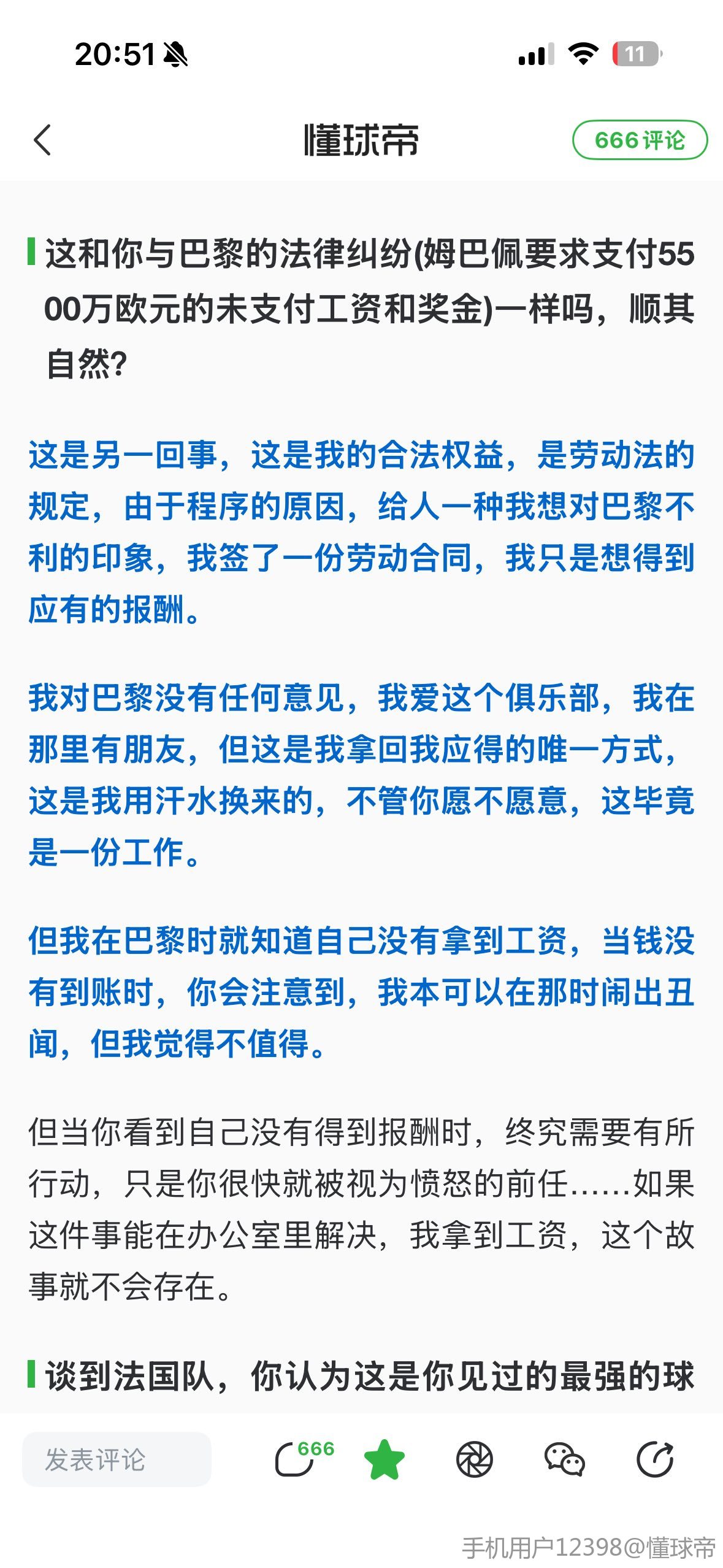Image resolution: width=723 pixels, height=1568 pixels.
Task: Go back from the article
Action: pos(42,140)
